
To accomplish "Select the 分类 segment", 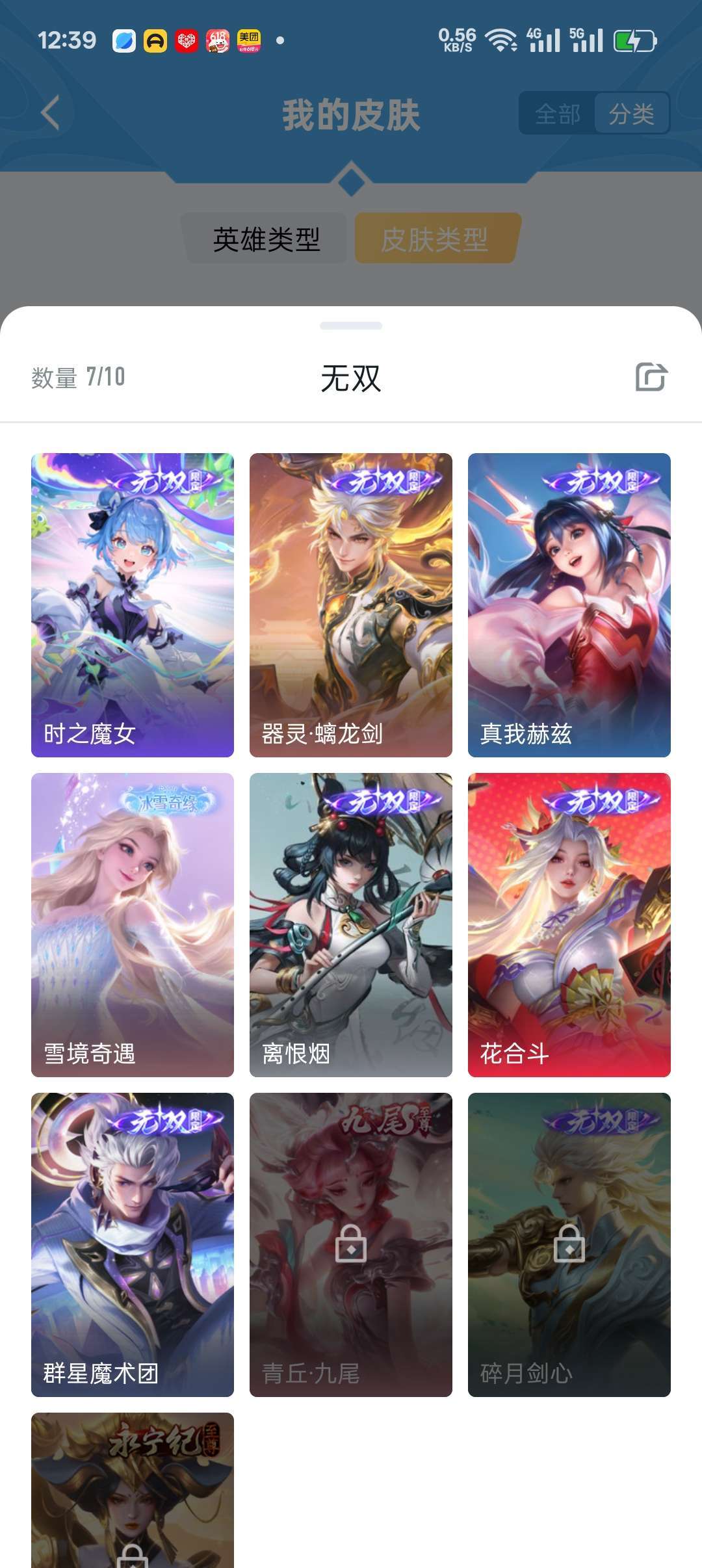I will (631, 114).
